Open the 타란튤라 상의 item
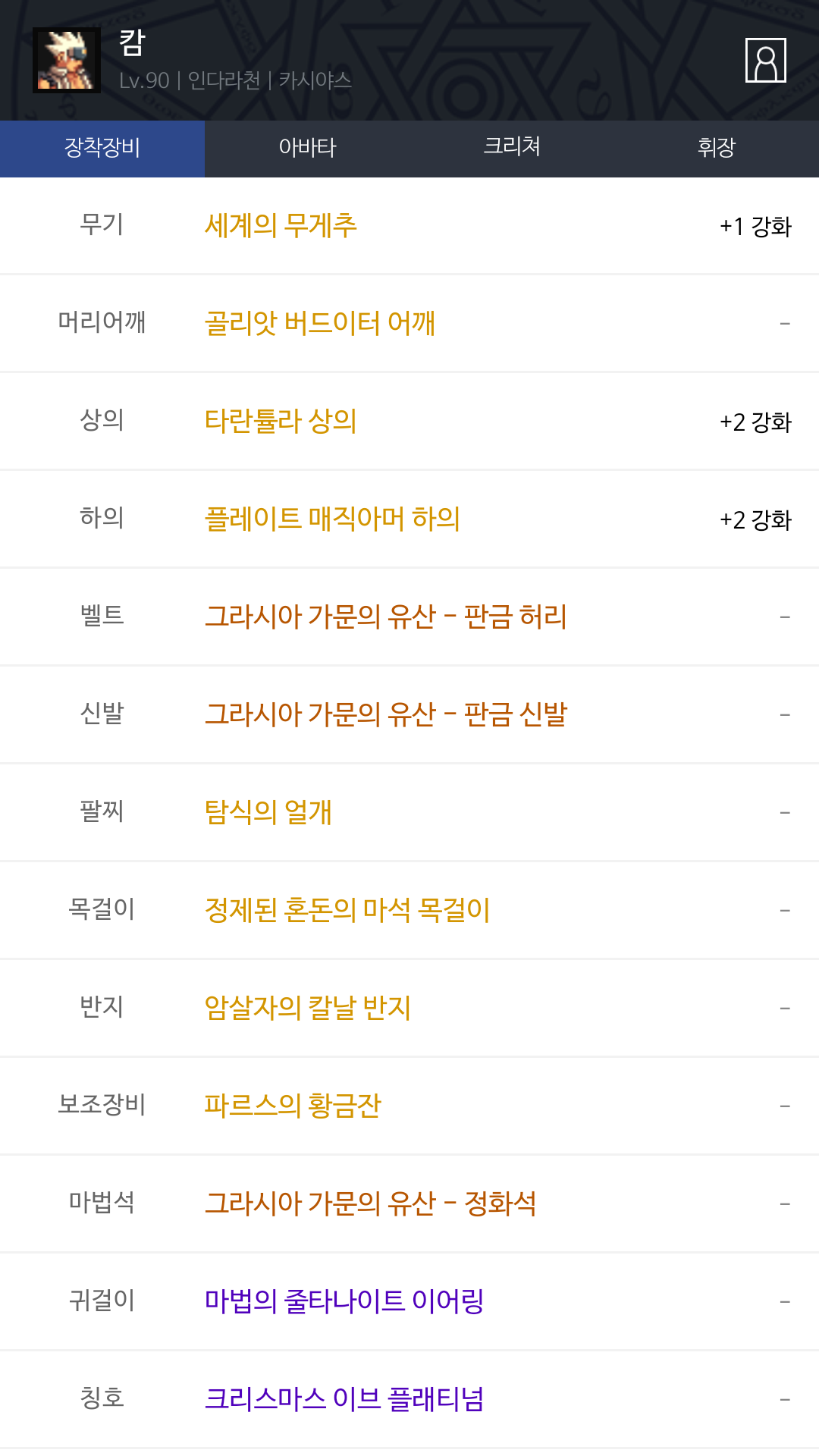The image size is (819, 1456). pos(281,422)
